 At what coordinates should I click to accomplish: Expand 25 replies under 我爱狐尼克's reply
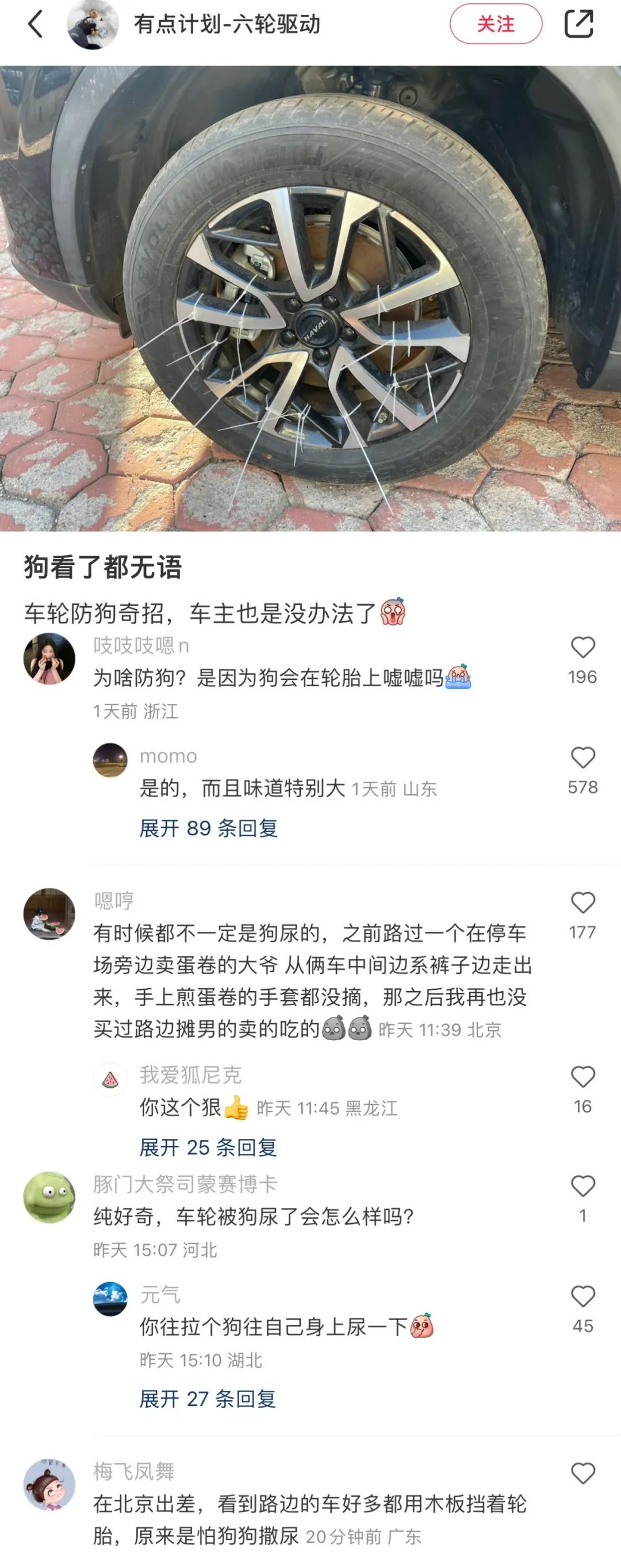pos(208,1148)
